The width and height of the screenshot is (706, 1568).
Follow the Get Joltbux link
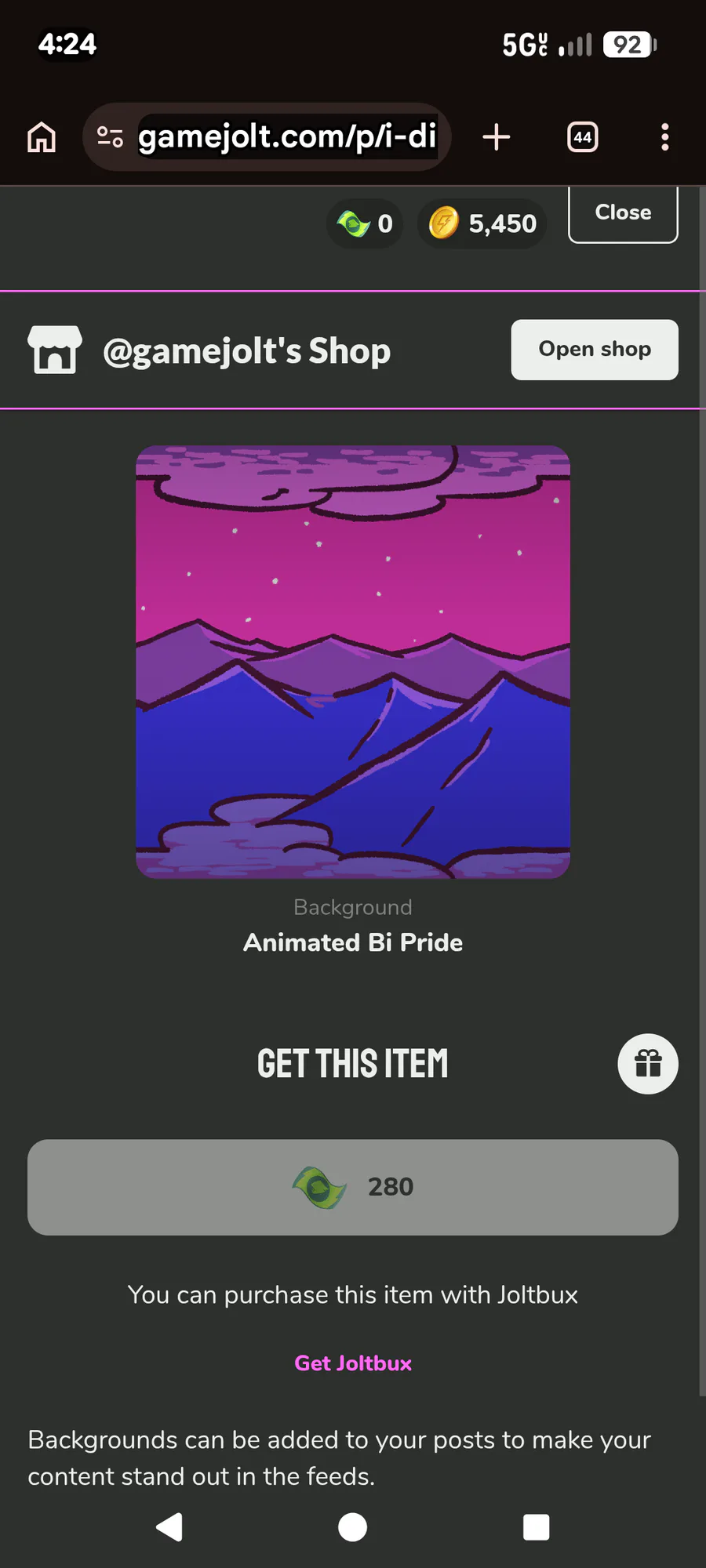click(353, 1363)
